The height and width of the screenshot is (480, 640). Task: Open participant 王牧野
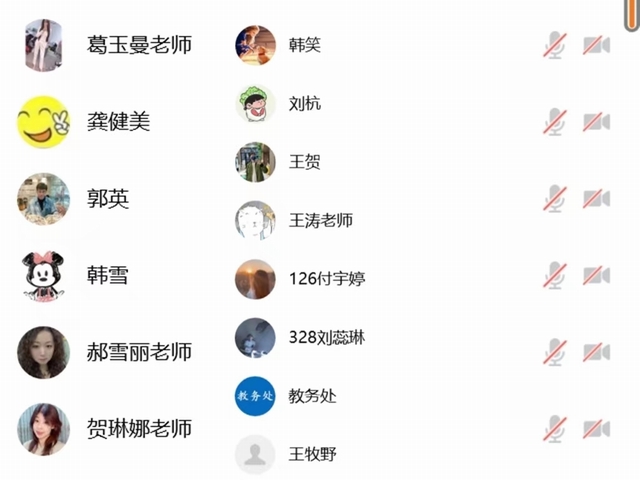[312, 455]
